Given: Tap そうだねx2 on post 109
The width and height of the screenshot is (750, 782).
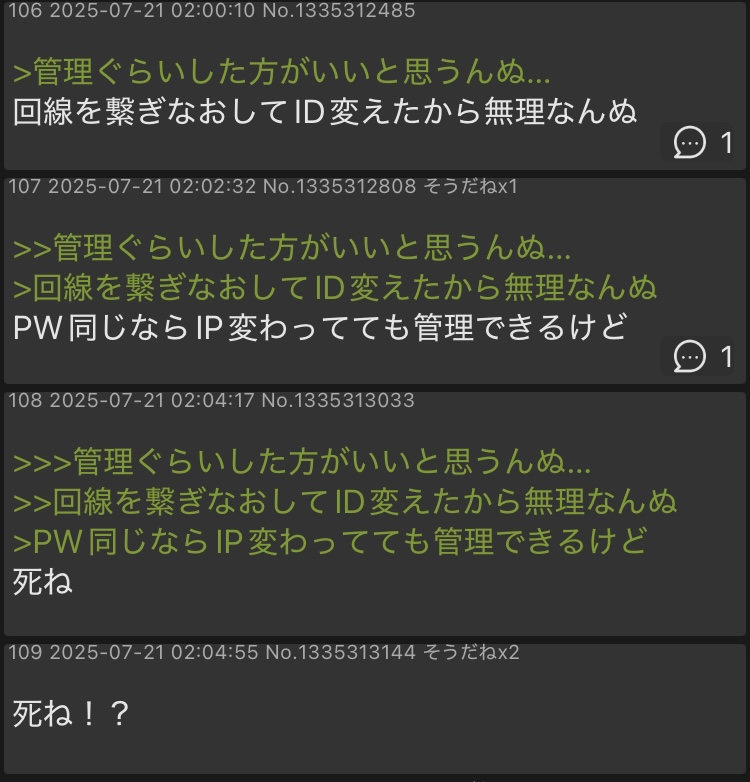Looking at the screenshot, I should pos(472,653).
